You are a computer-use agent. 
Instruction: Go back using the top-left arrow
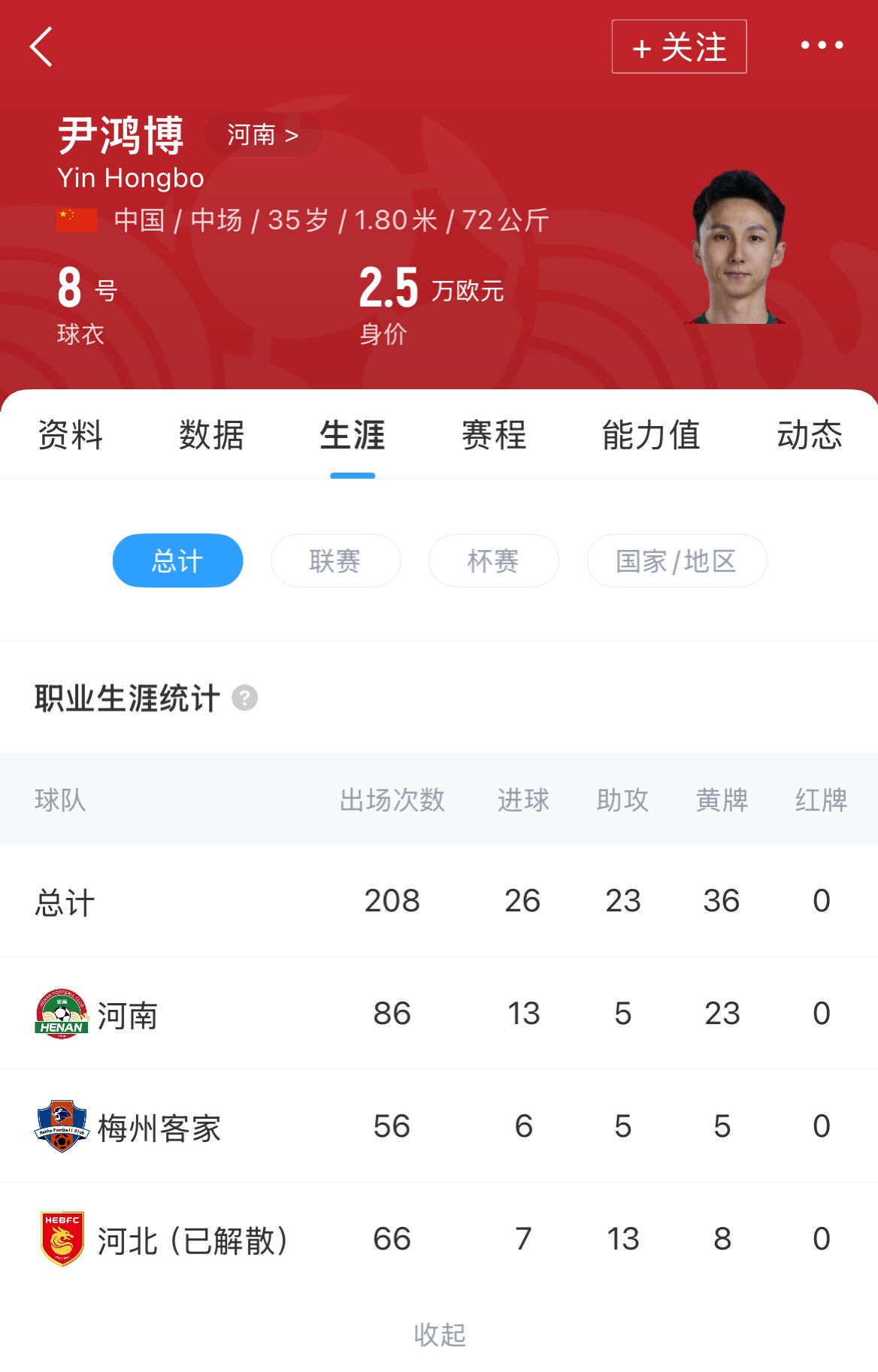42,47
